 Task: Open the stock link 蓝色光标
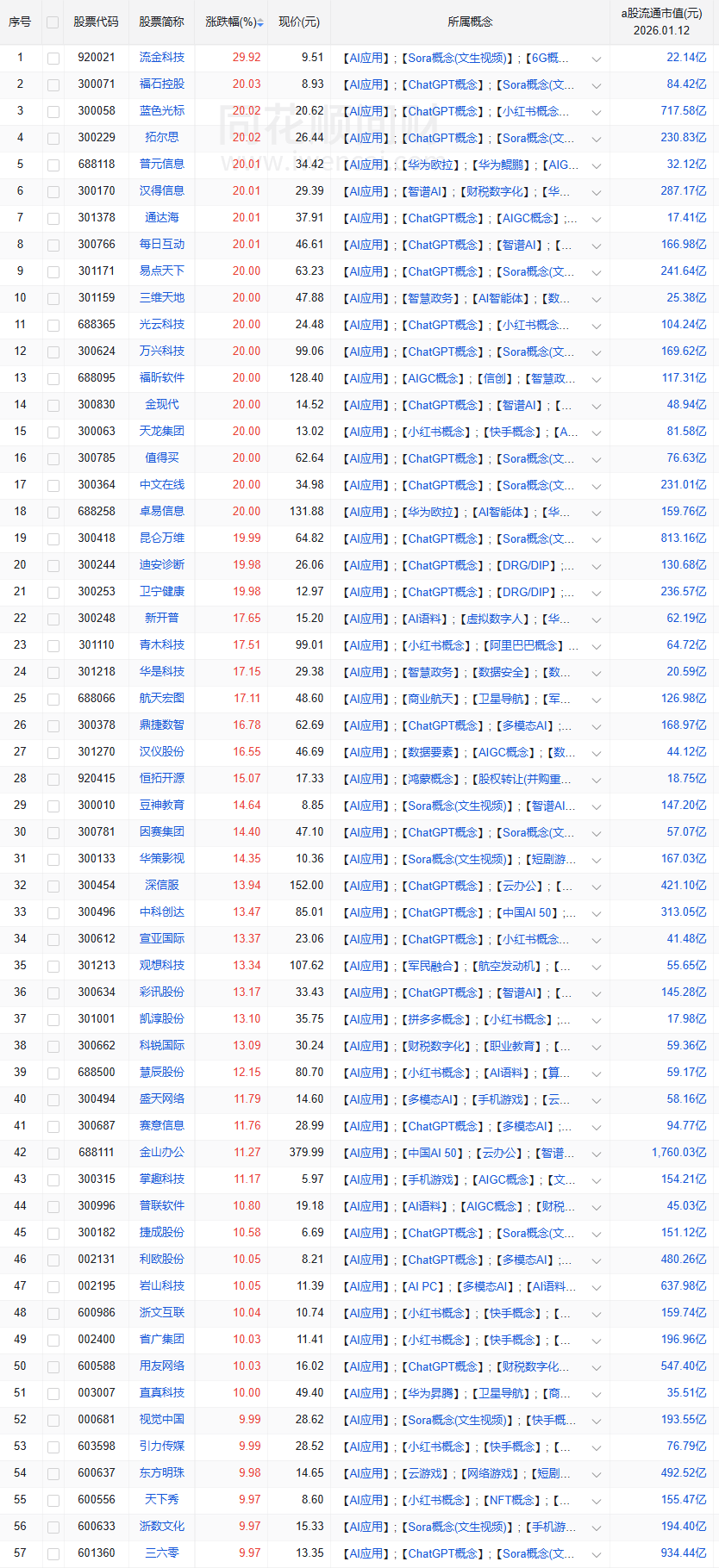[162, 110]
